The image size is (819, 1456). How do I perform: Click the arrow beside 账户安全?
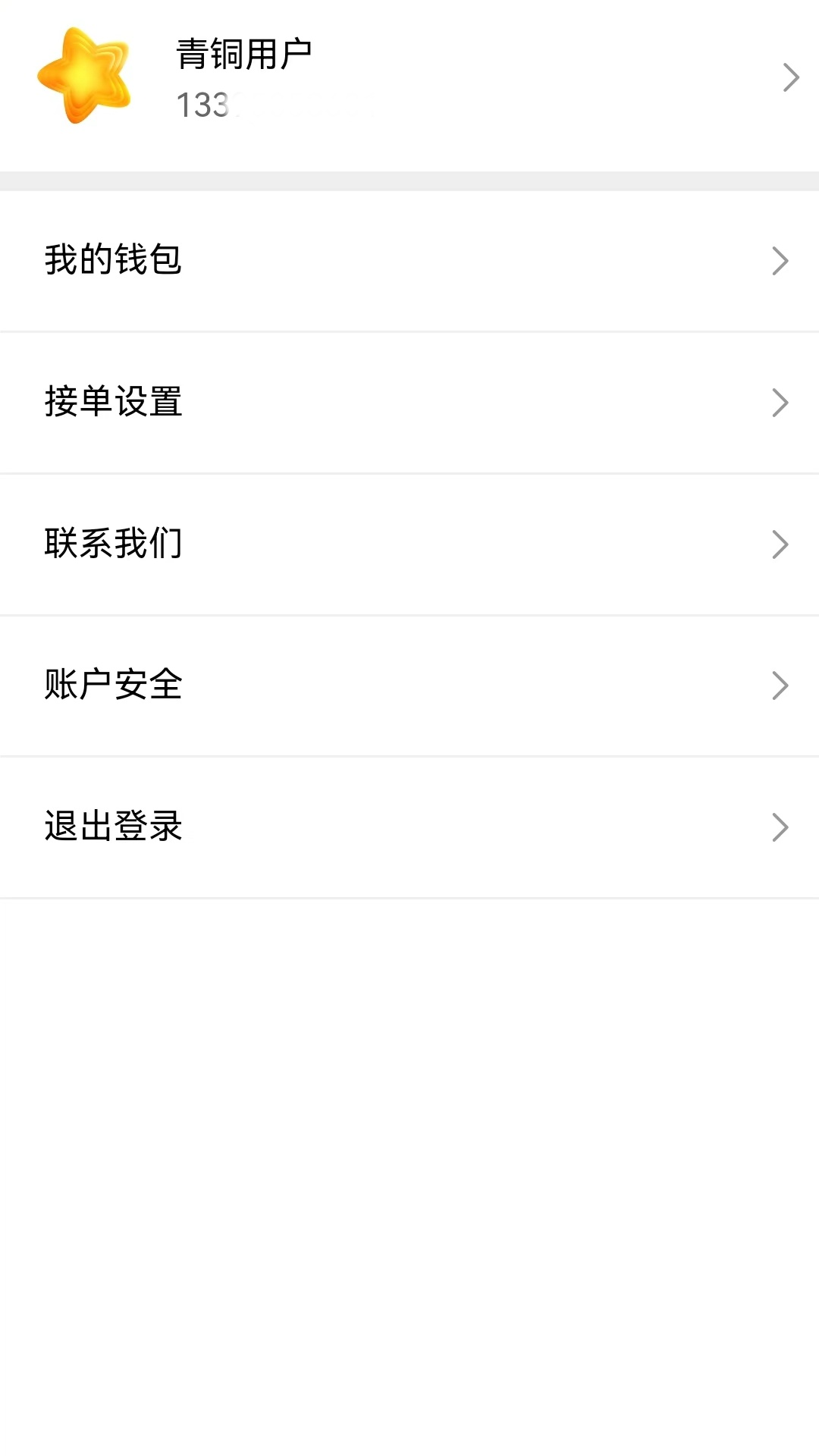coord(780,685)
